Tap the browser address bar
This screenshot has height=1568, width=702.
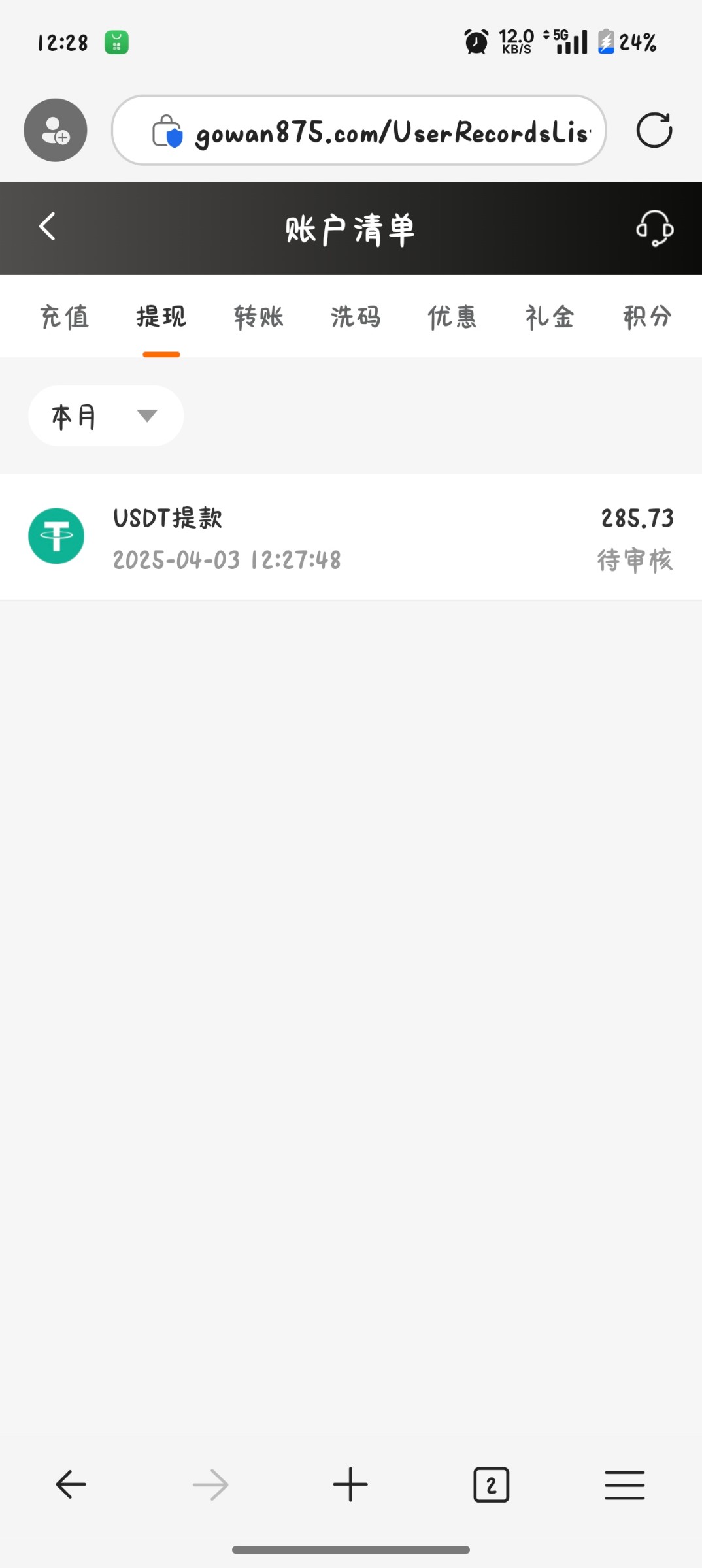[x=359, y=130]
